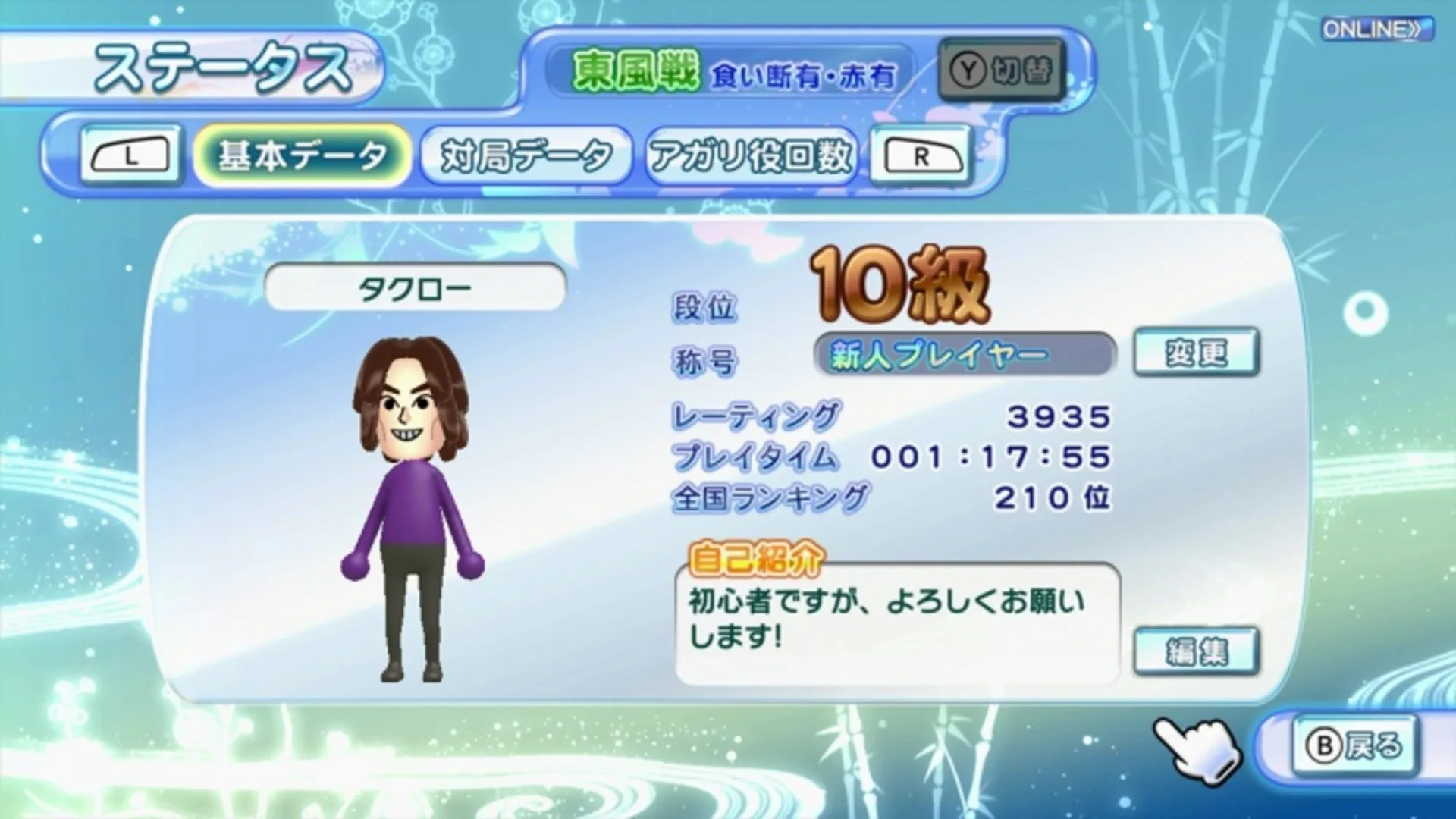Edit the self-introduction with 編集
The width and height of the screenshot is (1456, 819).
tap(1196, 651)
